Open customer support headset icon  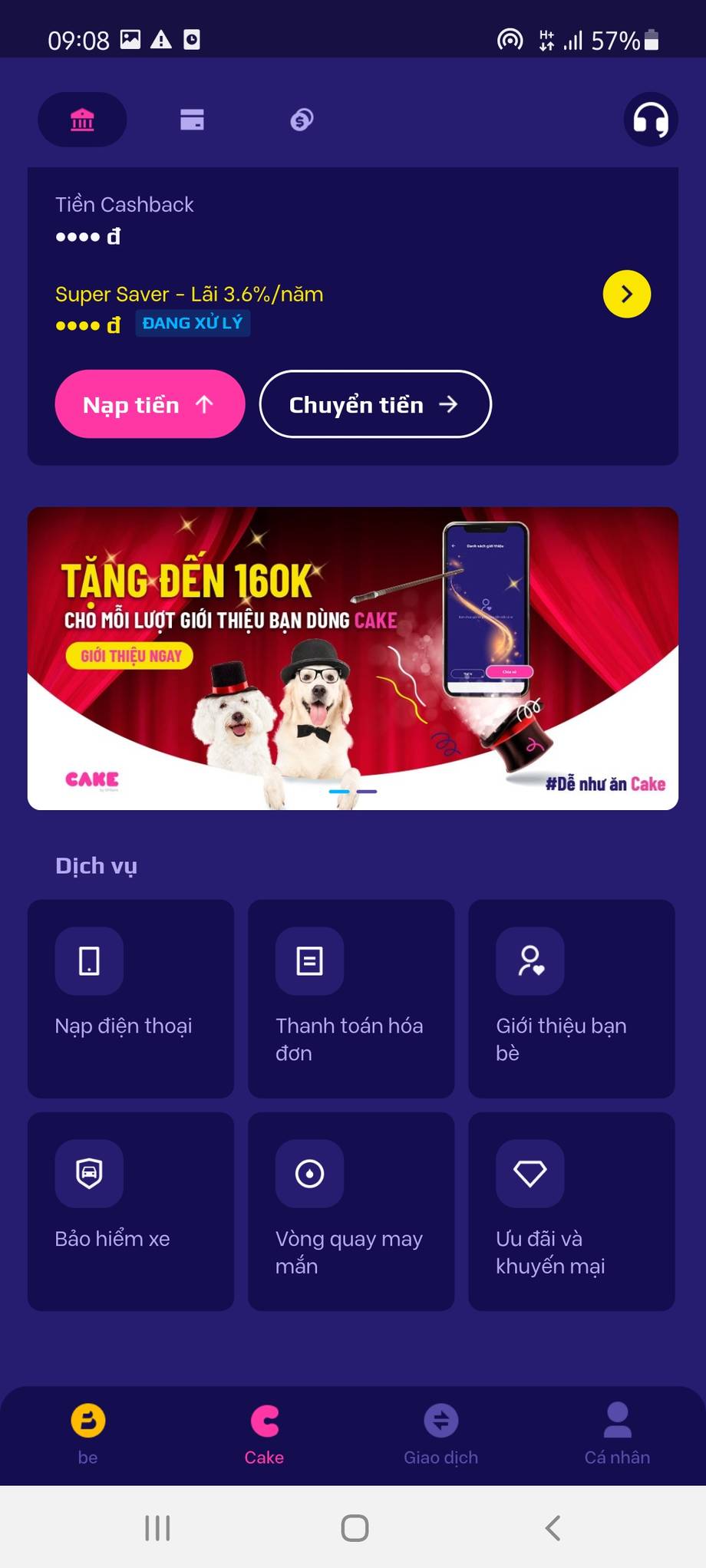pyautogui.click(x=650, y=120)
